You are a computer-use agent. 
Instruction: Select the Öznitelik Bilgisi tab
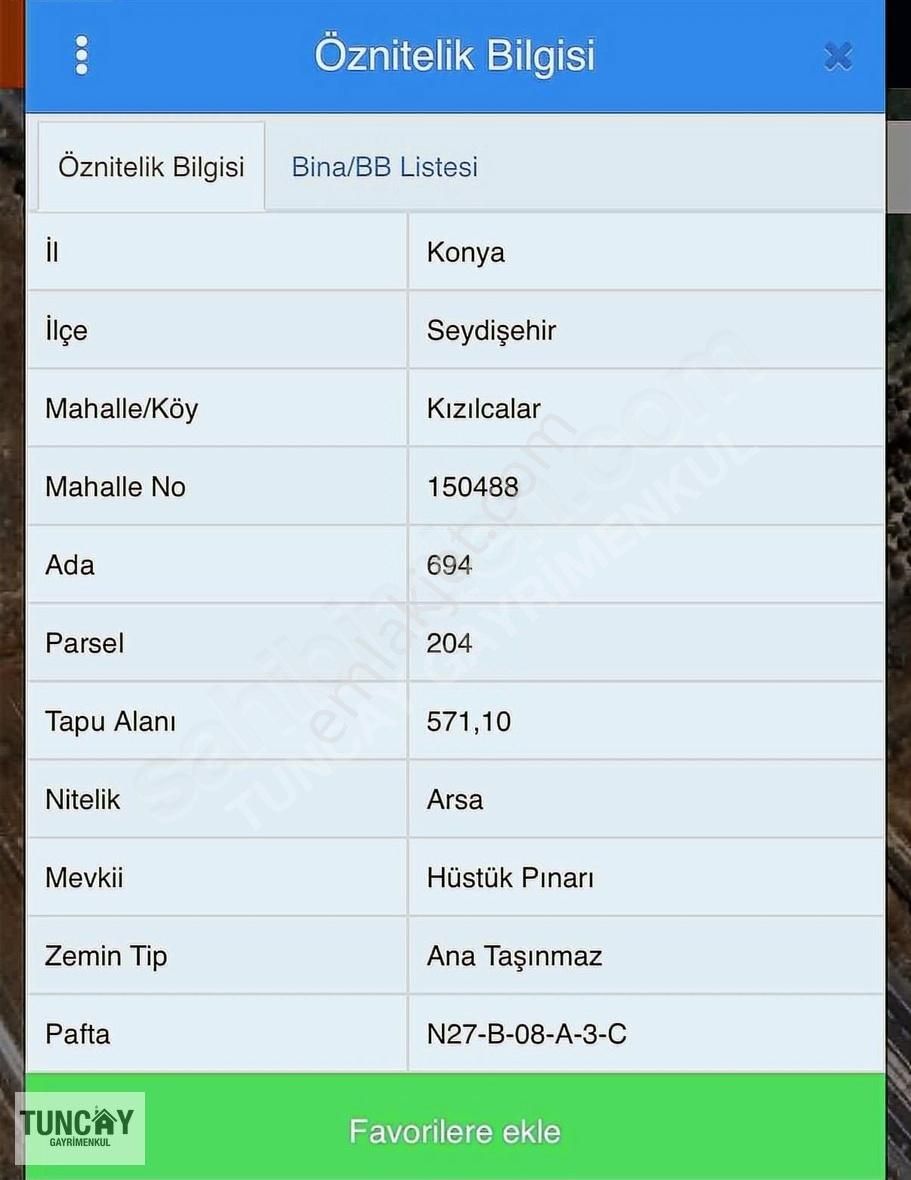150,167
